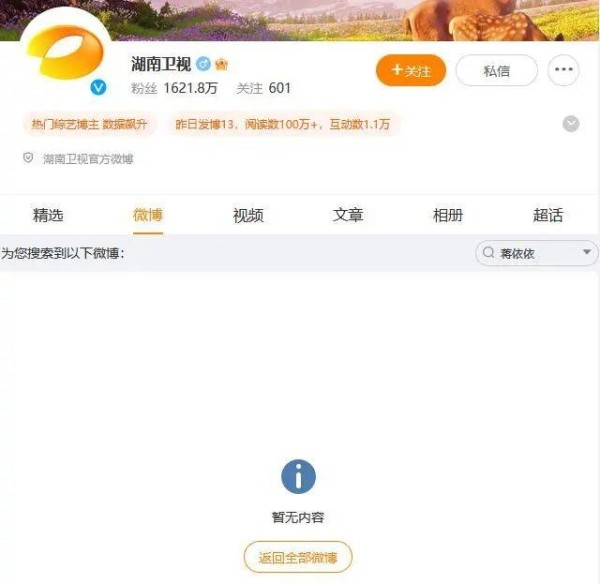Open the three-dot more options menu
The height and width of the screenshot is (584, 600).
tap(564, 70)
